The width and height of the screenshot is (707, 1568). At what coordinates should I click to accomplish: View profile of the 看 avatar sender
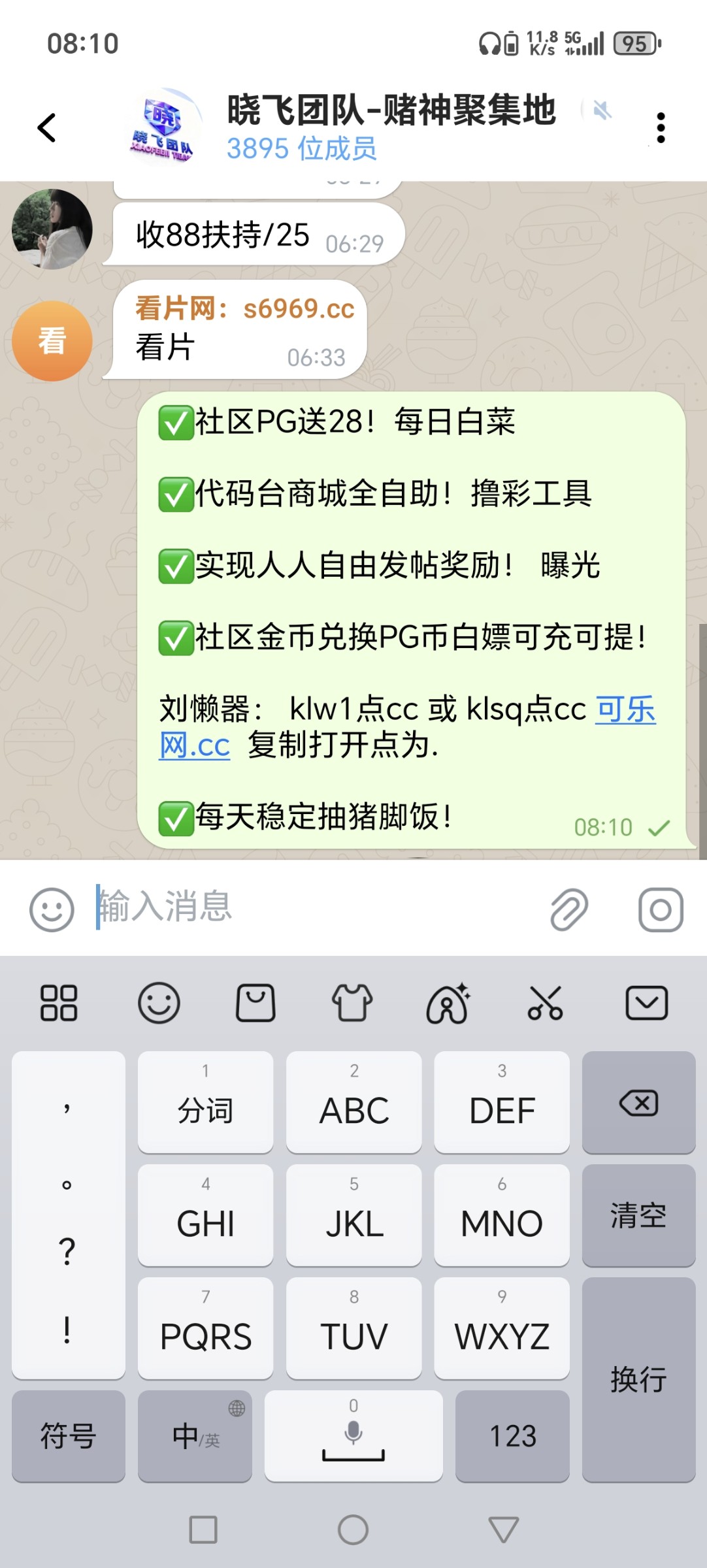click(52, 341)
